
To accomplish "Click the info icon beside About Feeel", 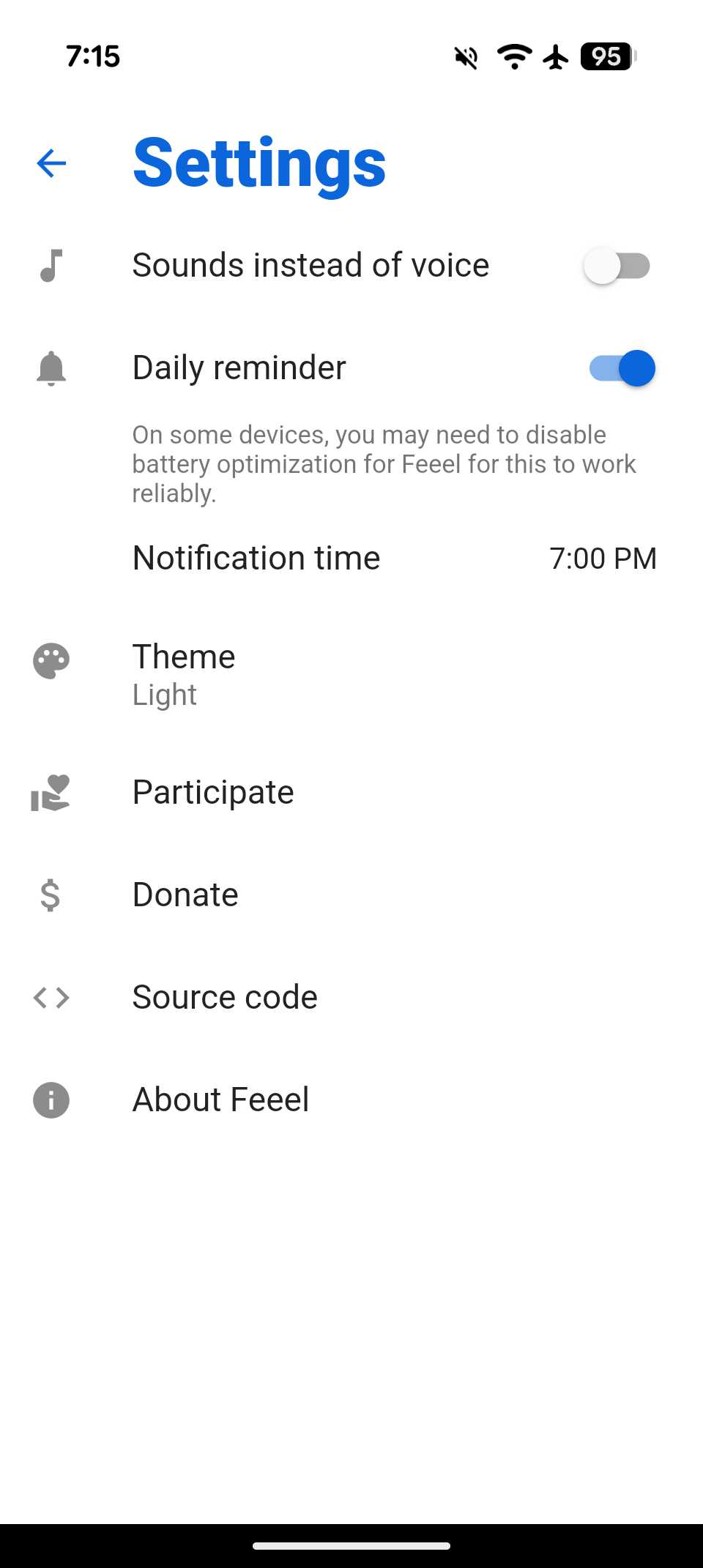I will 51,1100.
